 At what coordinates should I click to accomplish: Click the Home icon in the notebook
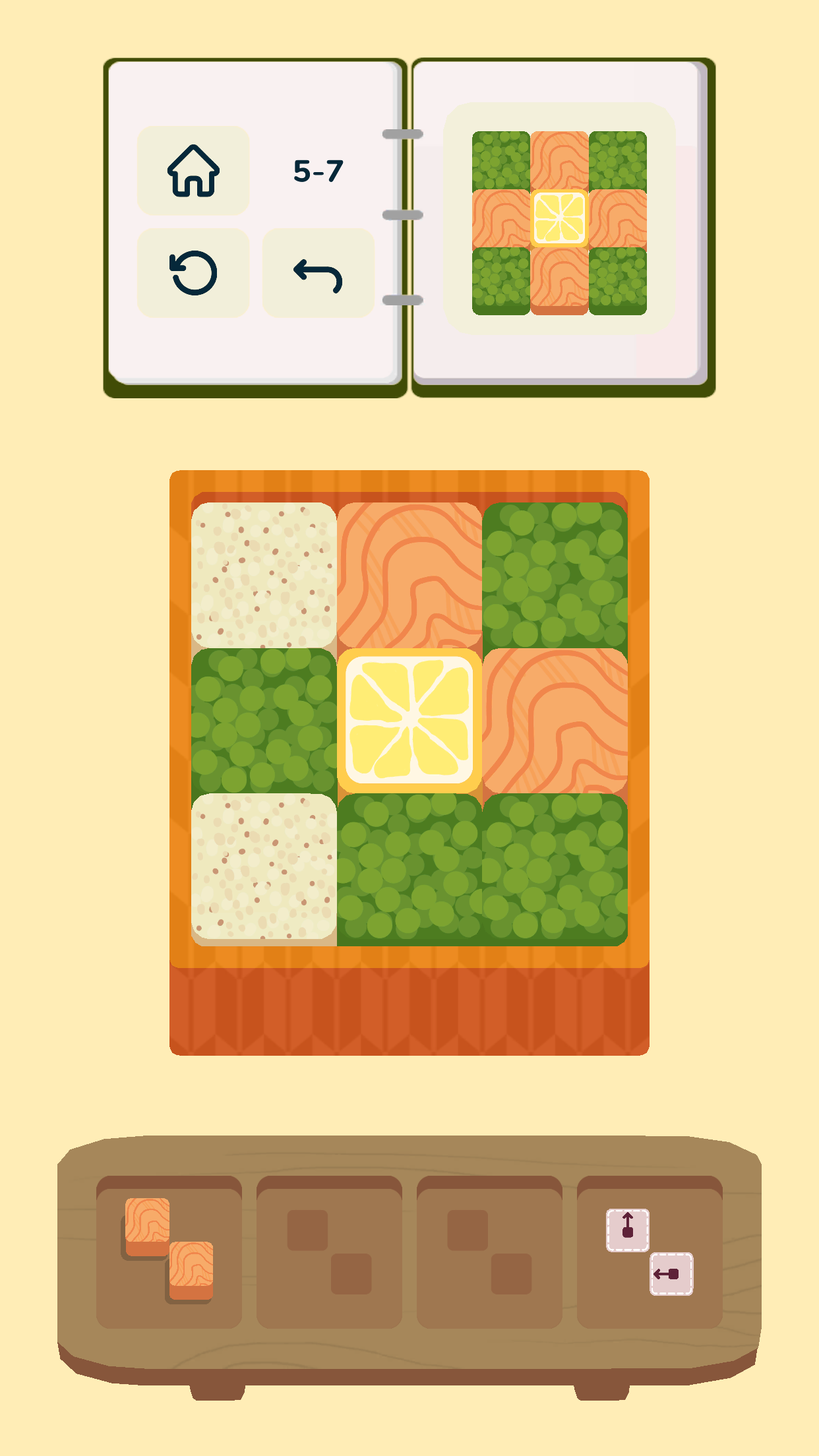point(193,172)
